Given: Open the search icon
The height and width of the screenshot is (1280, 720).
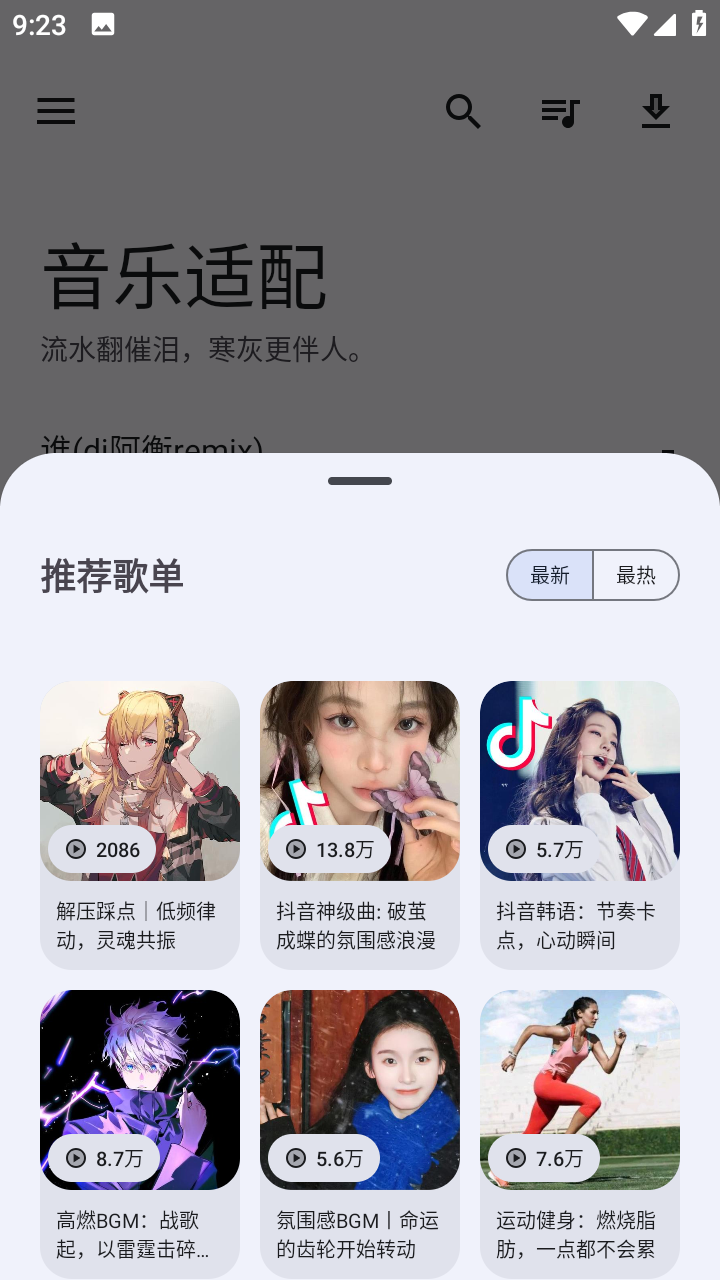Looking at the screenshot, I should (x=463, y=111).
